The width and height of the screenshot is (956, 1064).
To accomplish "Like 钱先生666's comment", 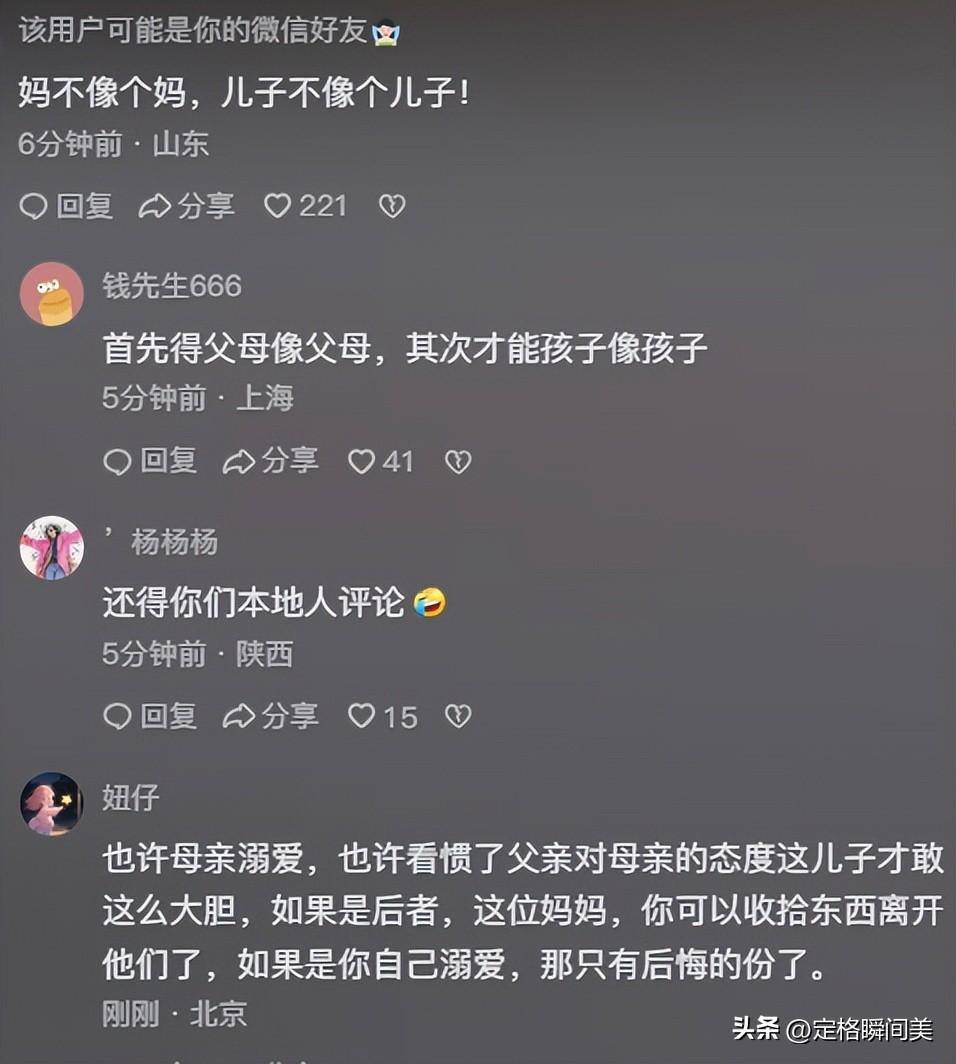I will [361, 461].
